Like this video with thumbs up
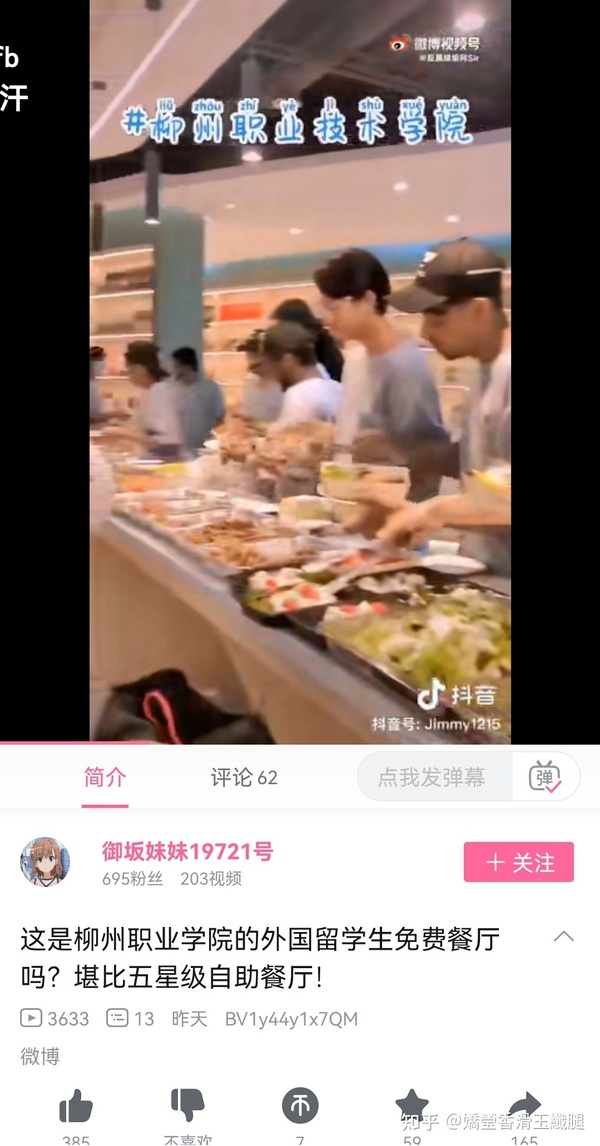The width and height of the screenshot is (600, 1146). tap(76, 1106)
